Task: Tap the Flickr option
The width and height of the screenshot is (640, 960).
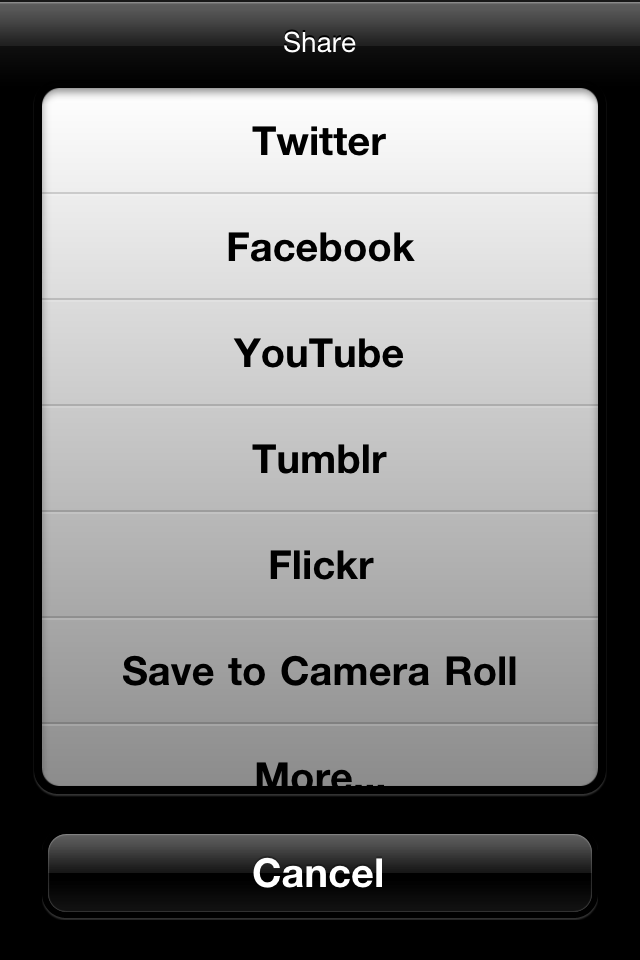Action: [320, 564]
